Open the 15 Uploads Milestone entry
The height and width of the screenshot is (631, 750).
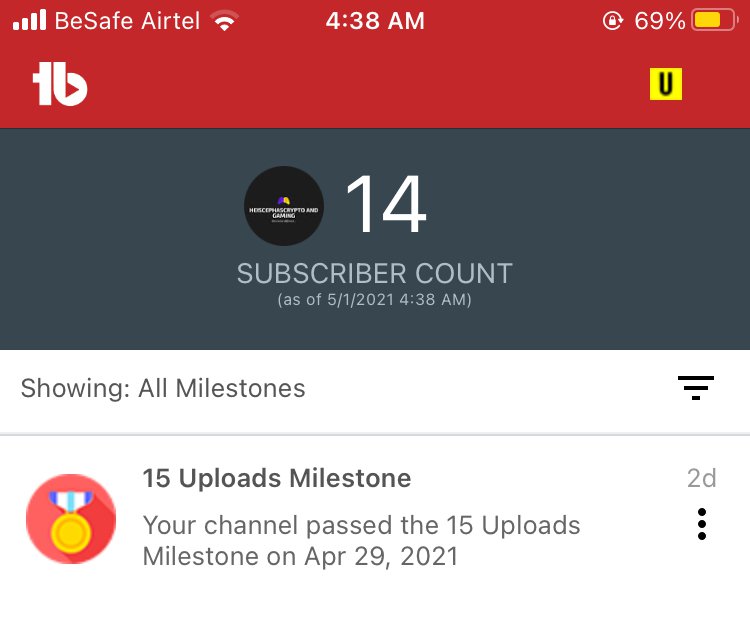360,517
